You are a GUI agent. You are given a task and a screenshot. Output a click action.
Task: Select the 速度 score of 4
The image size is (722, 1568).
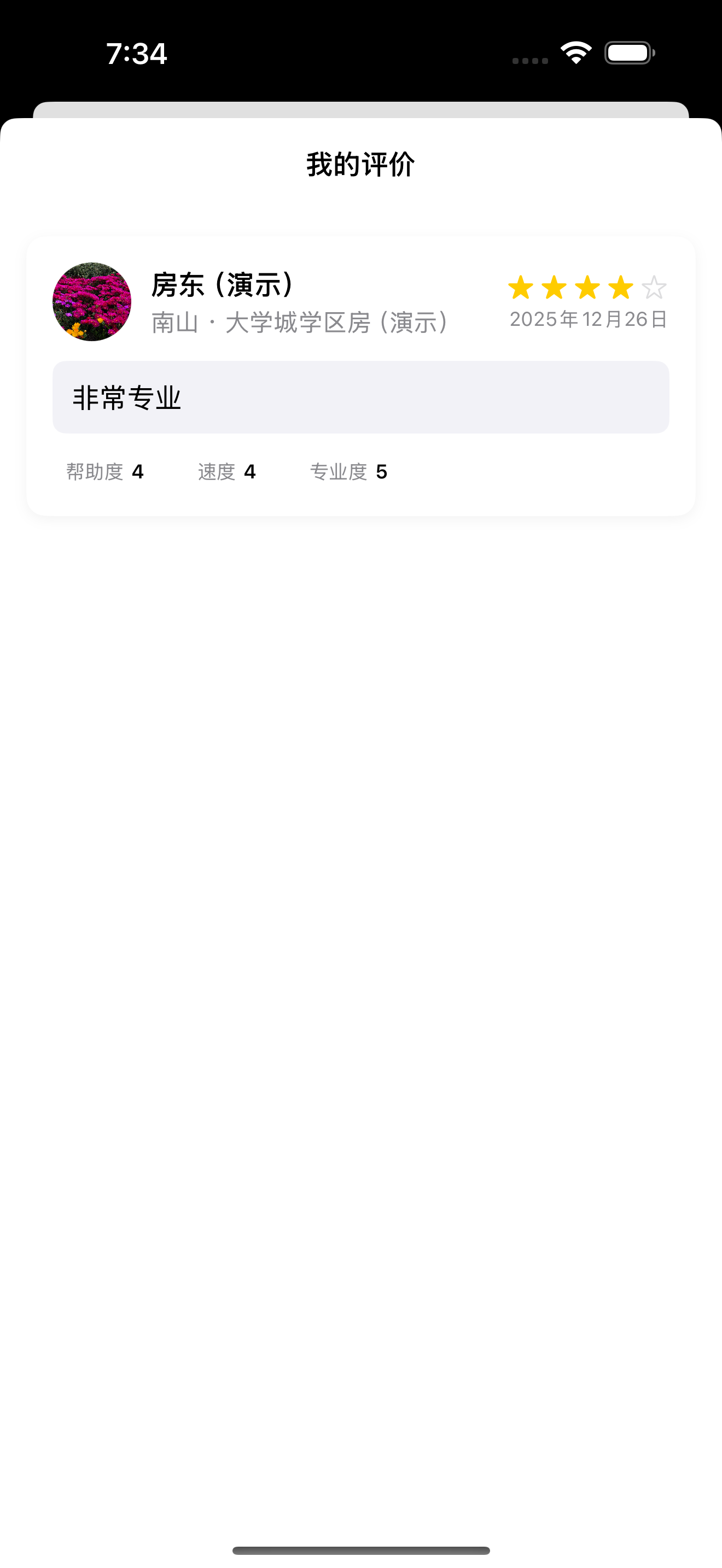click(226, 471)
